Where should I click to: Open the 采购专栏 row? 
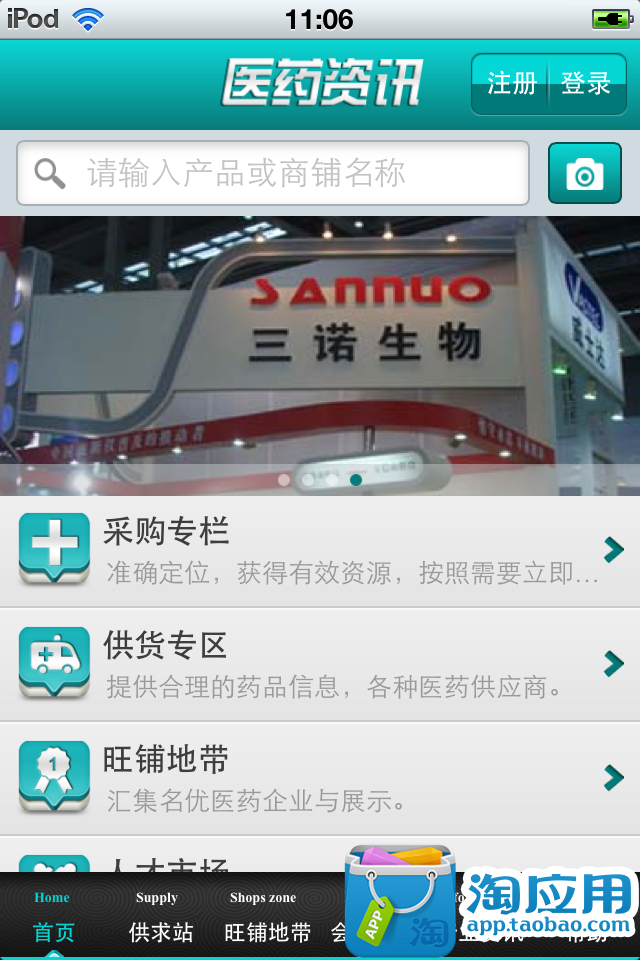320,550
